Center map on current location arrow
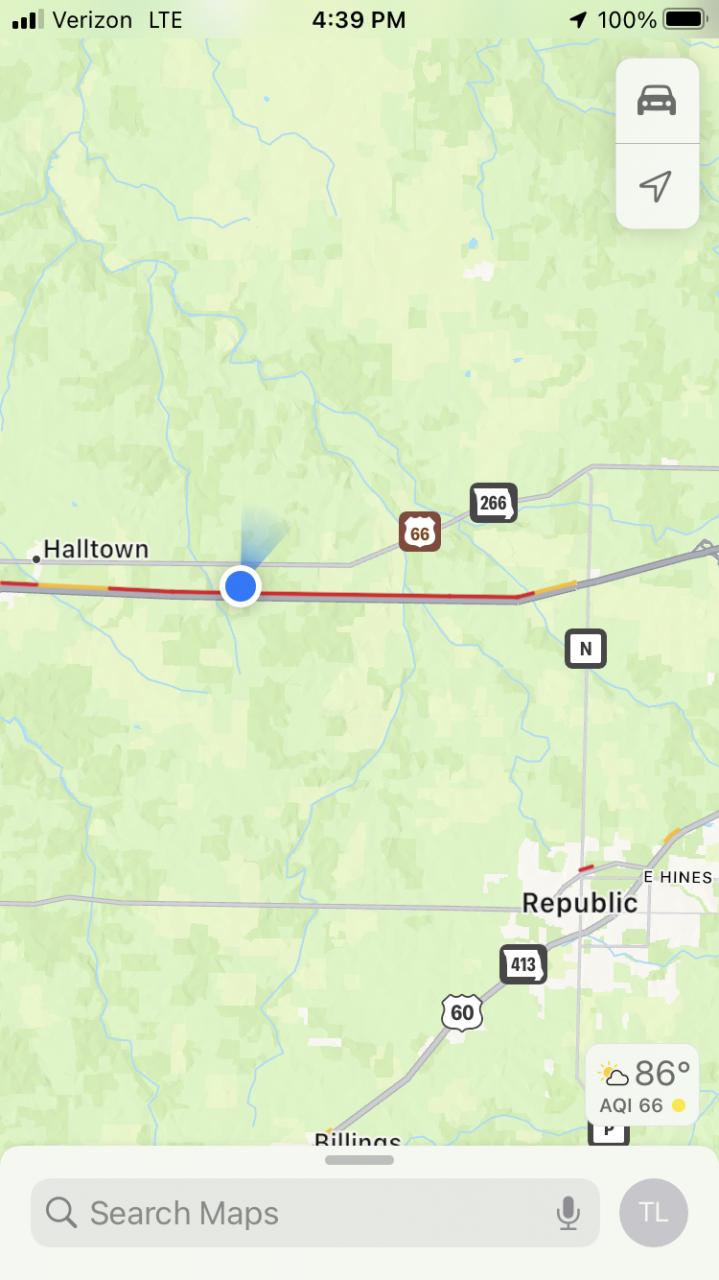The width and height of the screenshot is (719, 1280). click(656, 186)
